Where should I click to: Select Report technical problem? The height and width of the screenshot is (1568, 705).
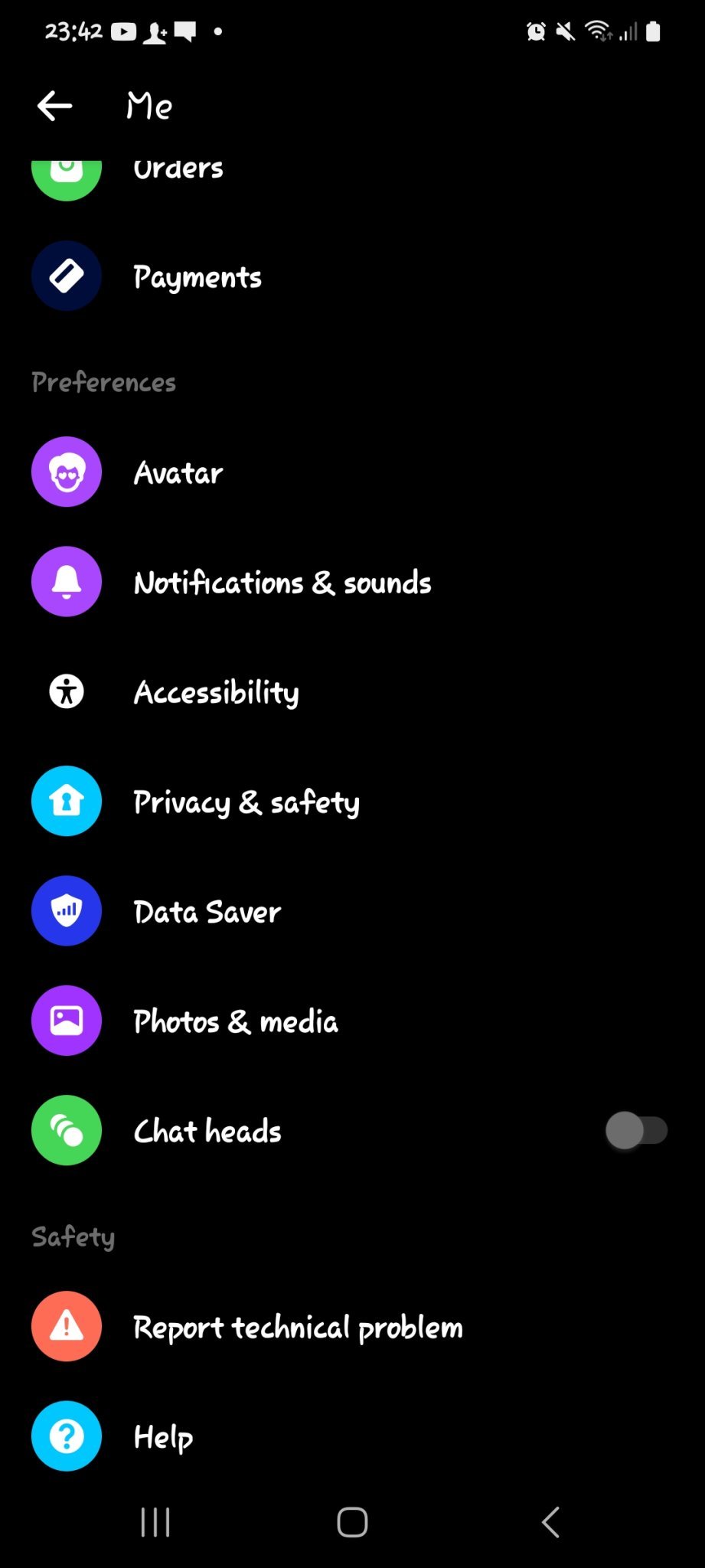pos(297,1327)
